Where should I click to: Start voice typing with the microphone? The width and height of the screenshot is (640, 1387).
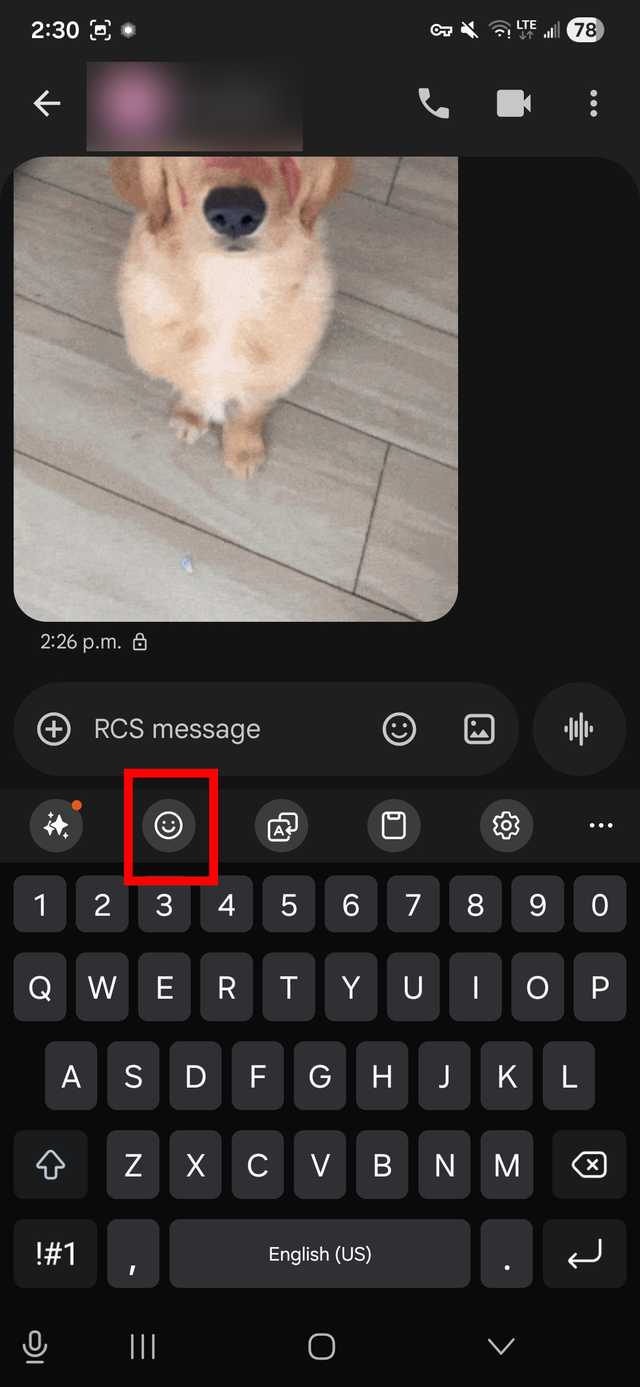tap(35, 1346)
